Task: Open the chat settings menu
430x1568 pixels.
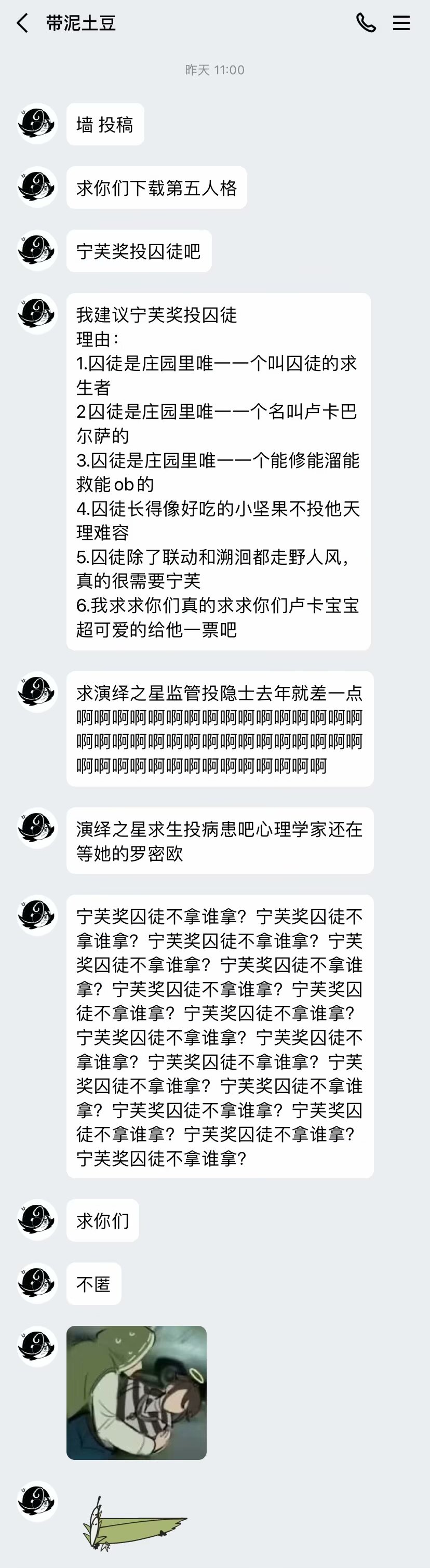Action: tap(401, 23)
